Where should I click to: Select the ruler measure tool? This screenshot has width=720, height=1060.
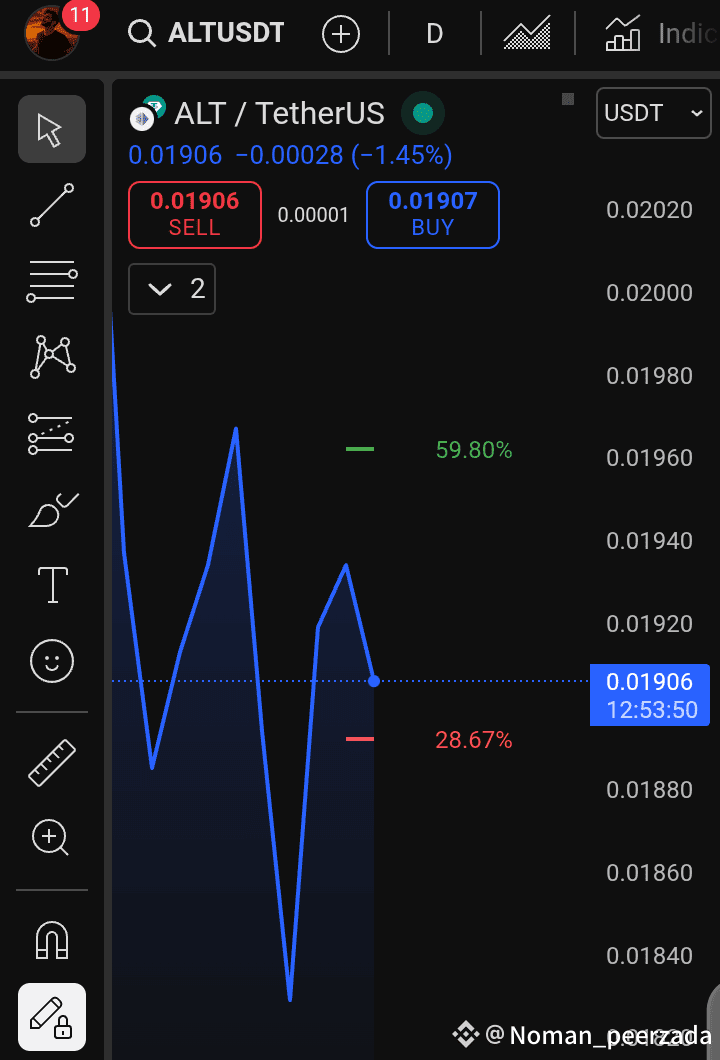click(52, 762)
